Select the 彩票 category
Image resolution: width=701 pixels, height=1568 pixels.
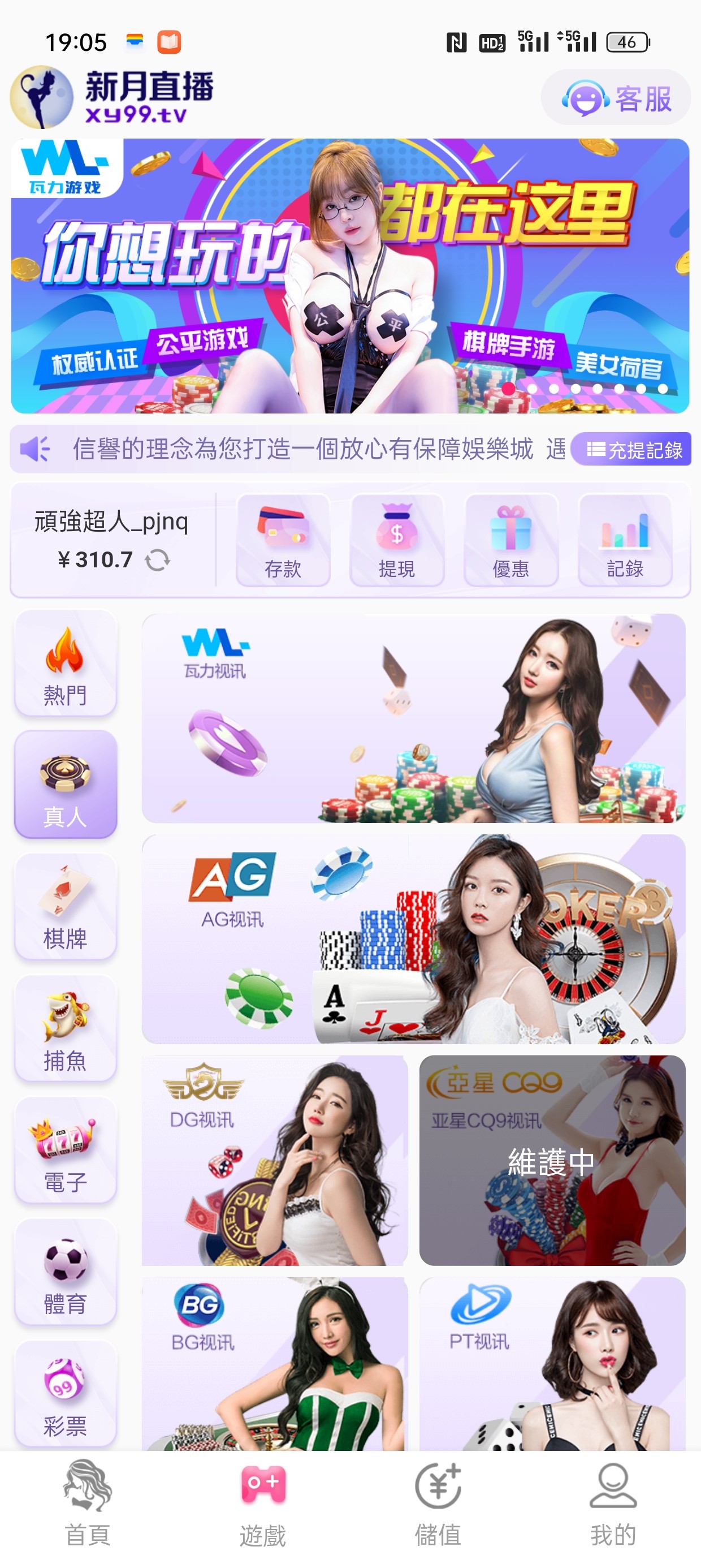(65, 1394)
